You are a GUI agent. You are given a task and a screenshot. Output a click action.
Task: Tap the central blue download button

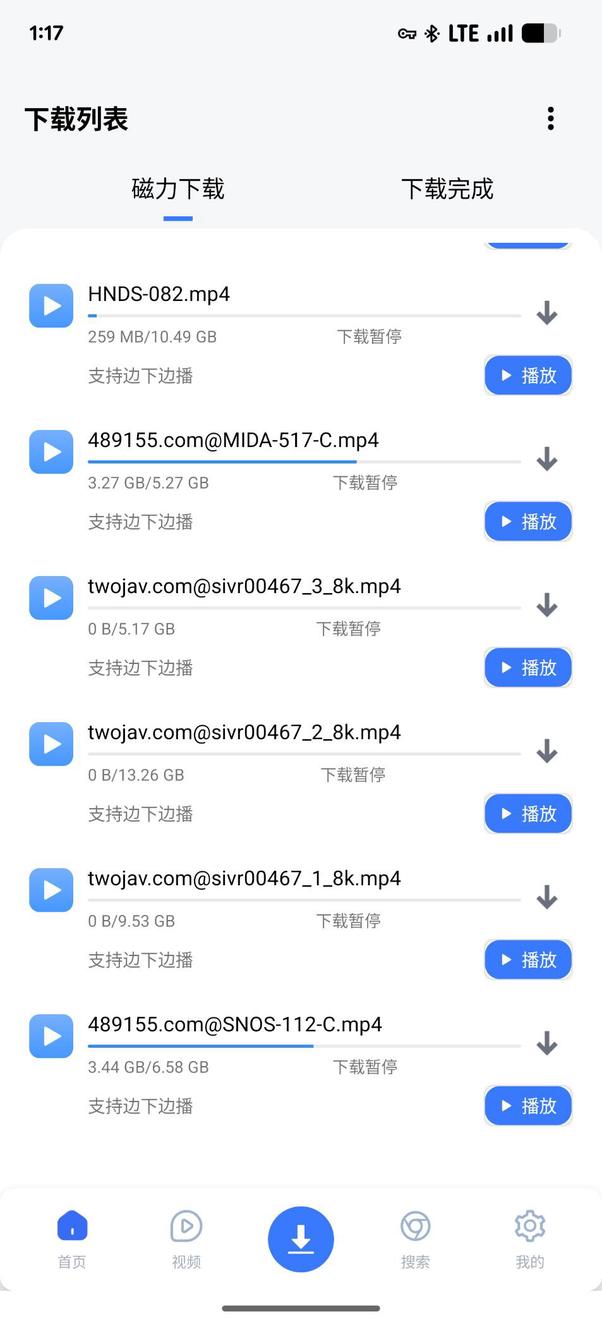[x=300, y=1239]
